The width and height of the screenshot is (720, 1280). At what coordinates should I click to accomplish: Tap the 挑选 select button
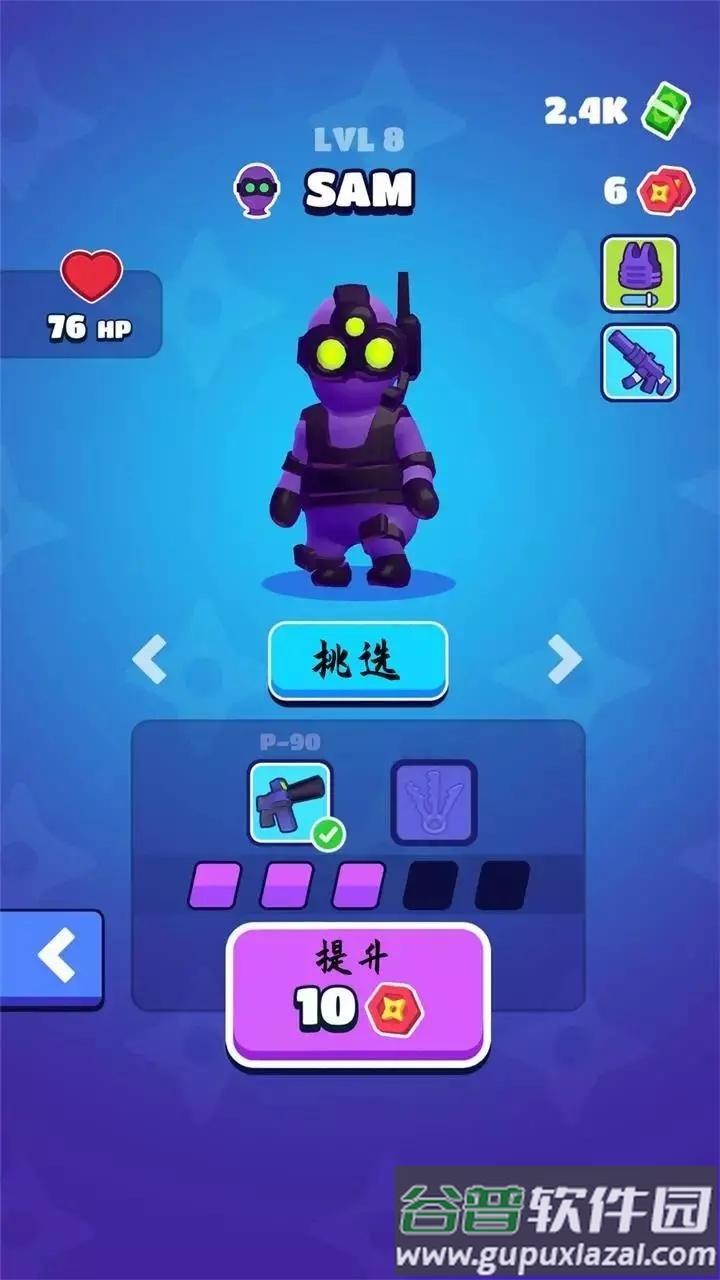357,660
